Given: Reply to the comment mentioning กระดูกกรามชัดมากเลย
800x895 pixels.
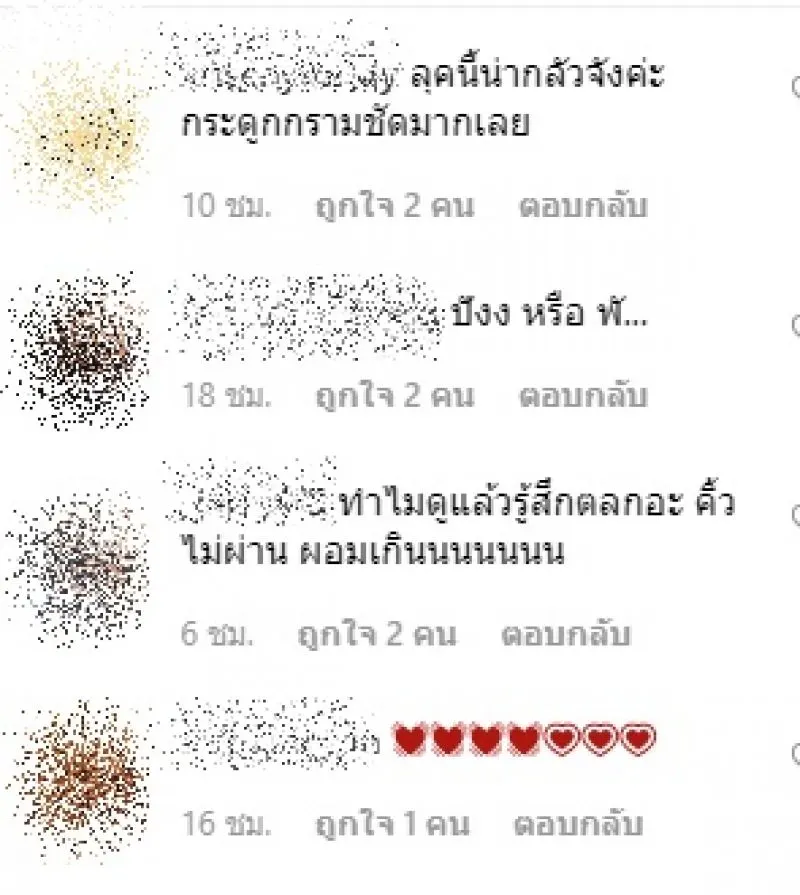Looking at the screenshot, I should point(583,206).
